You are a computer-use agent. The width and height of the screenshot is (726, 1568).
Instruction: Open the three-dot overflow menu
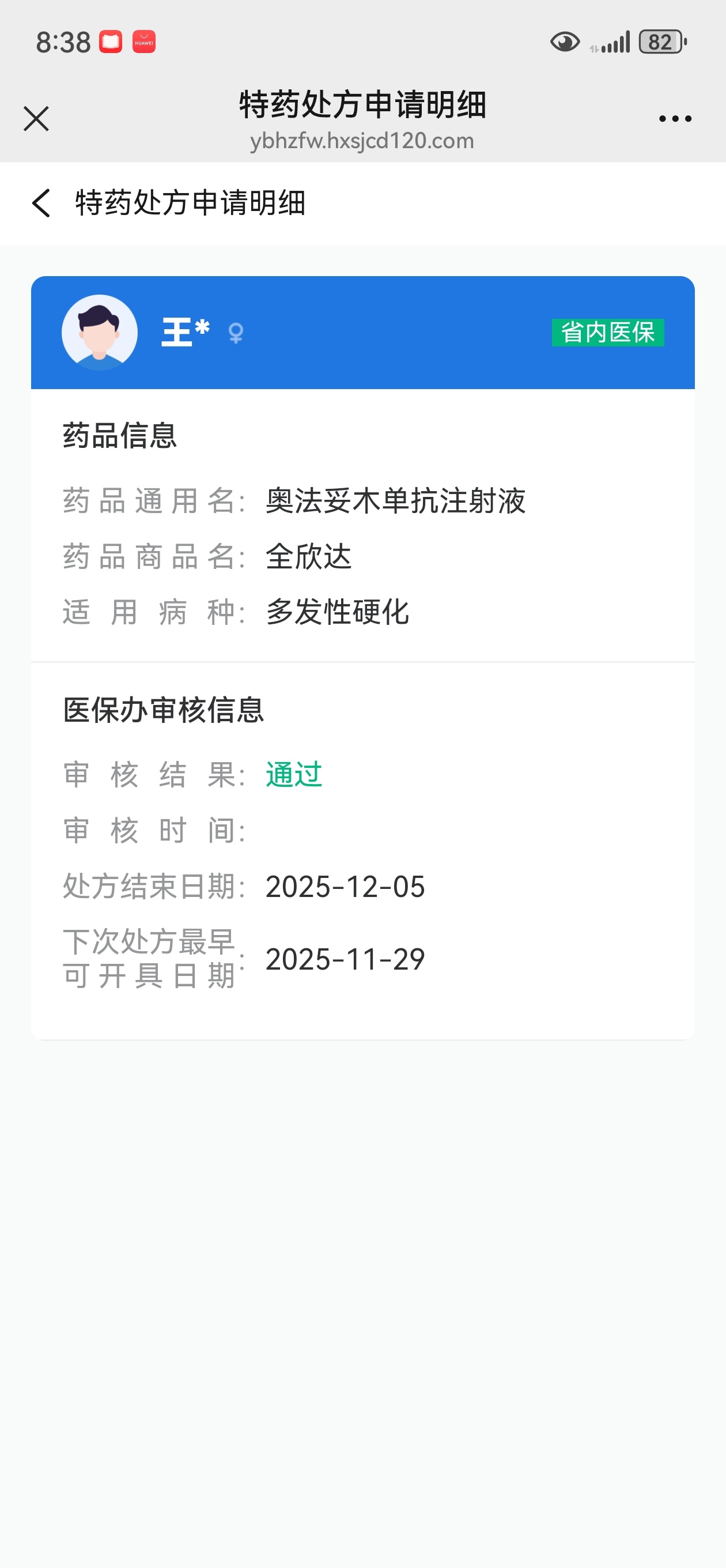tap(675, 119)
